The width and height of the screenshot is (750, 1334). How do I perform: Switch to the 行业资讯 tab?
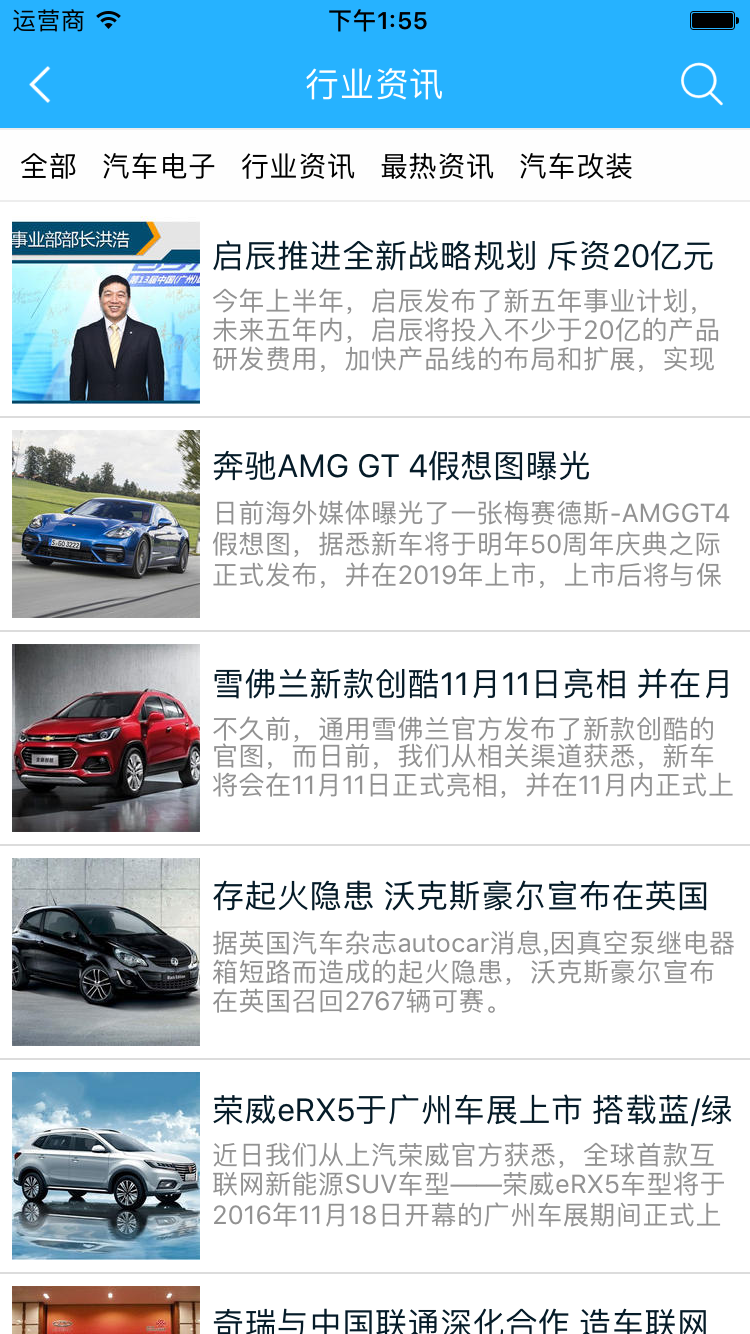[x=298, y=166]
